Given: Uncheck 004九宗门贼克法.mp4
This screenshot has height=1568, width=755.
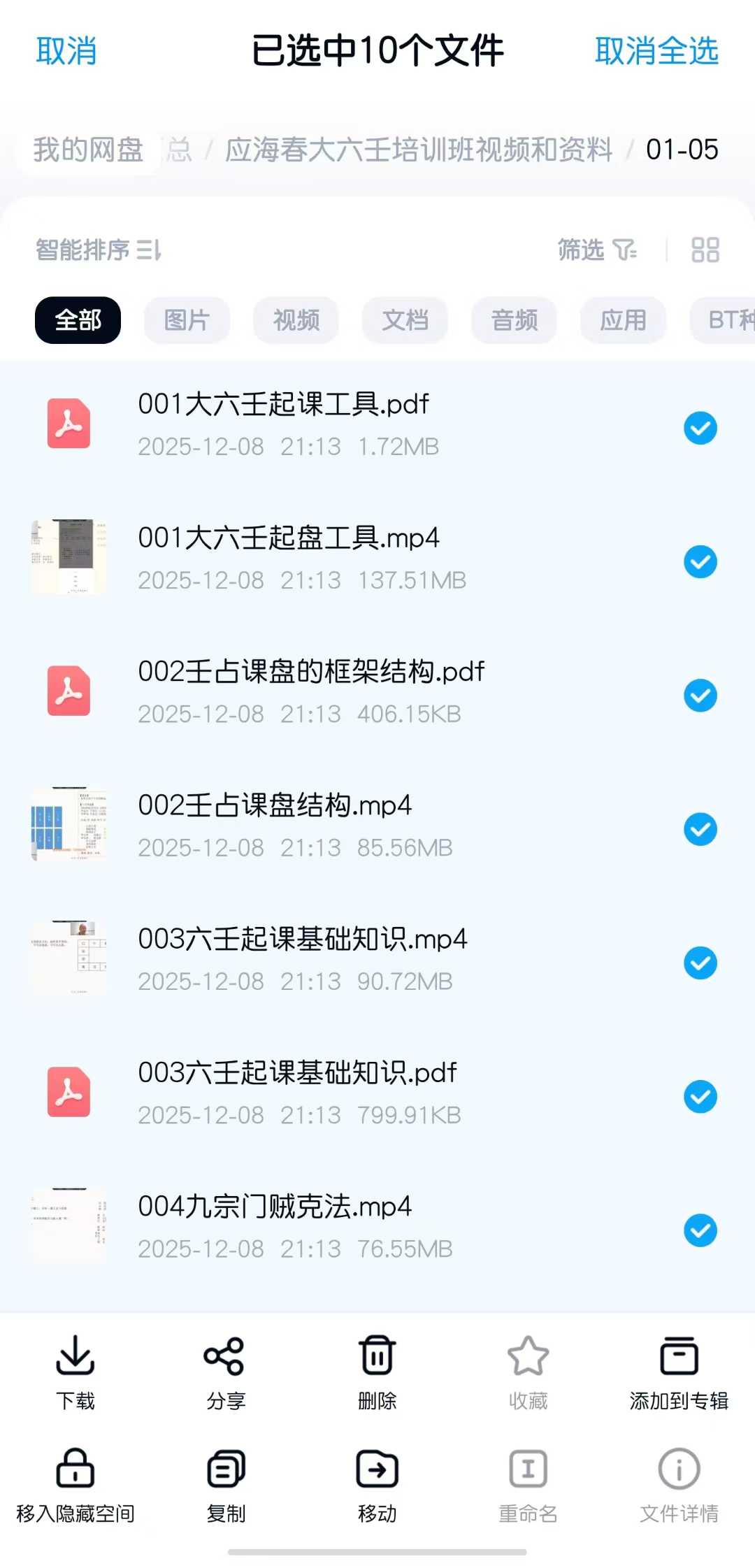Looking at the screenshot, I should [x=700, y=1230].
